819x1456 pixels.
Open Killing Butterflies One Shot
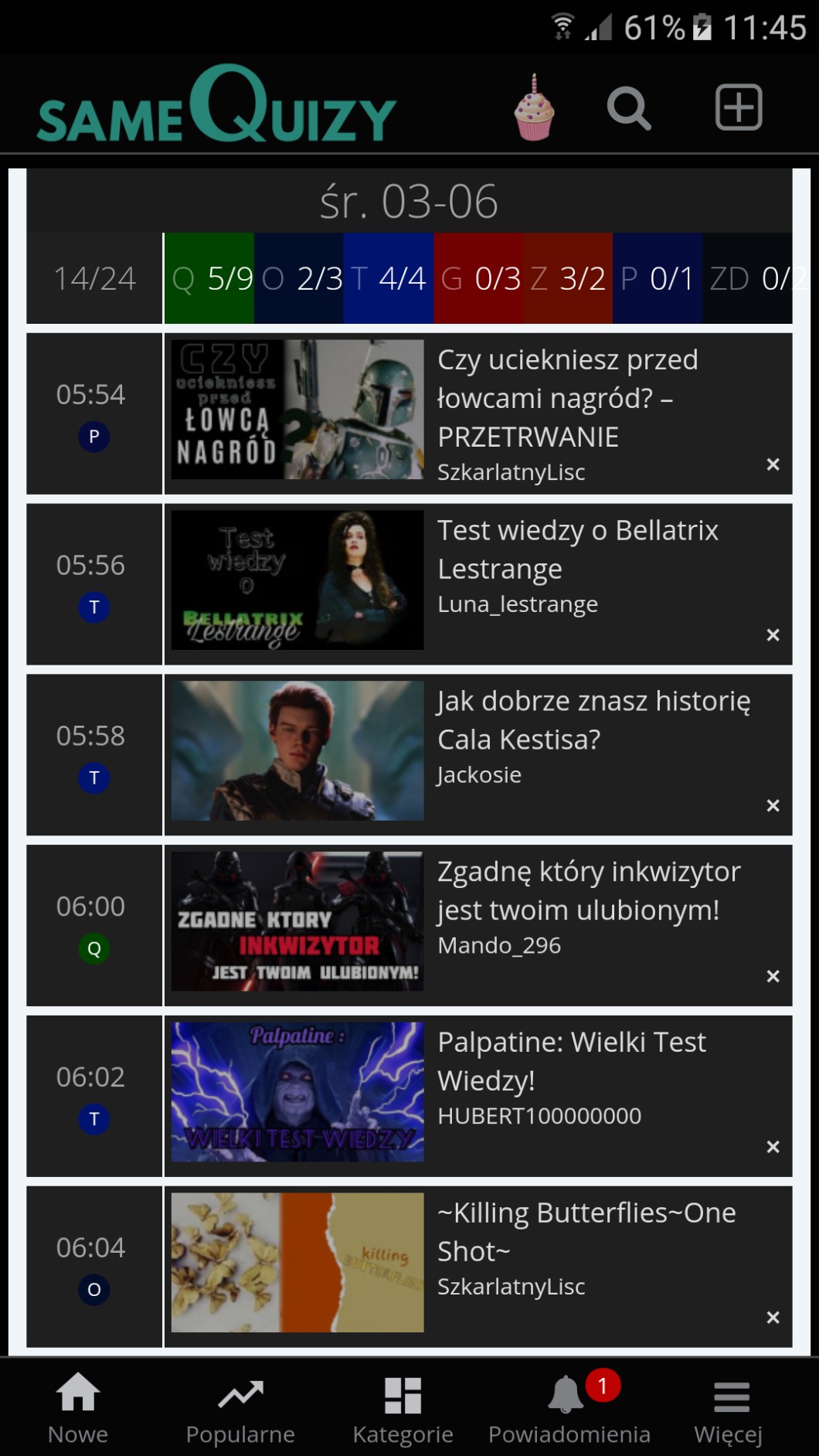pos(586,1232)
